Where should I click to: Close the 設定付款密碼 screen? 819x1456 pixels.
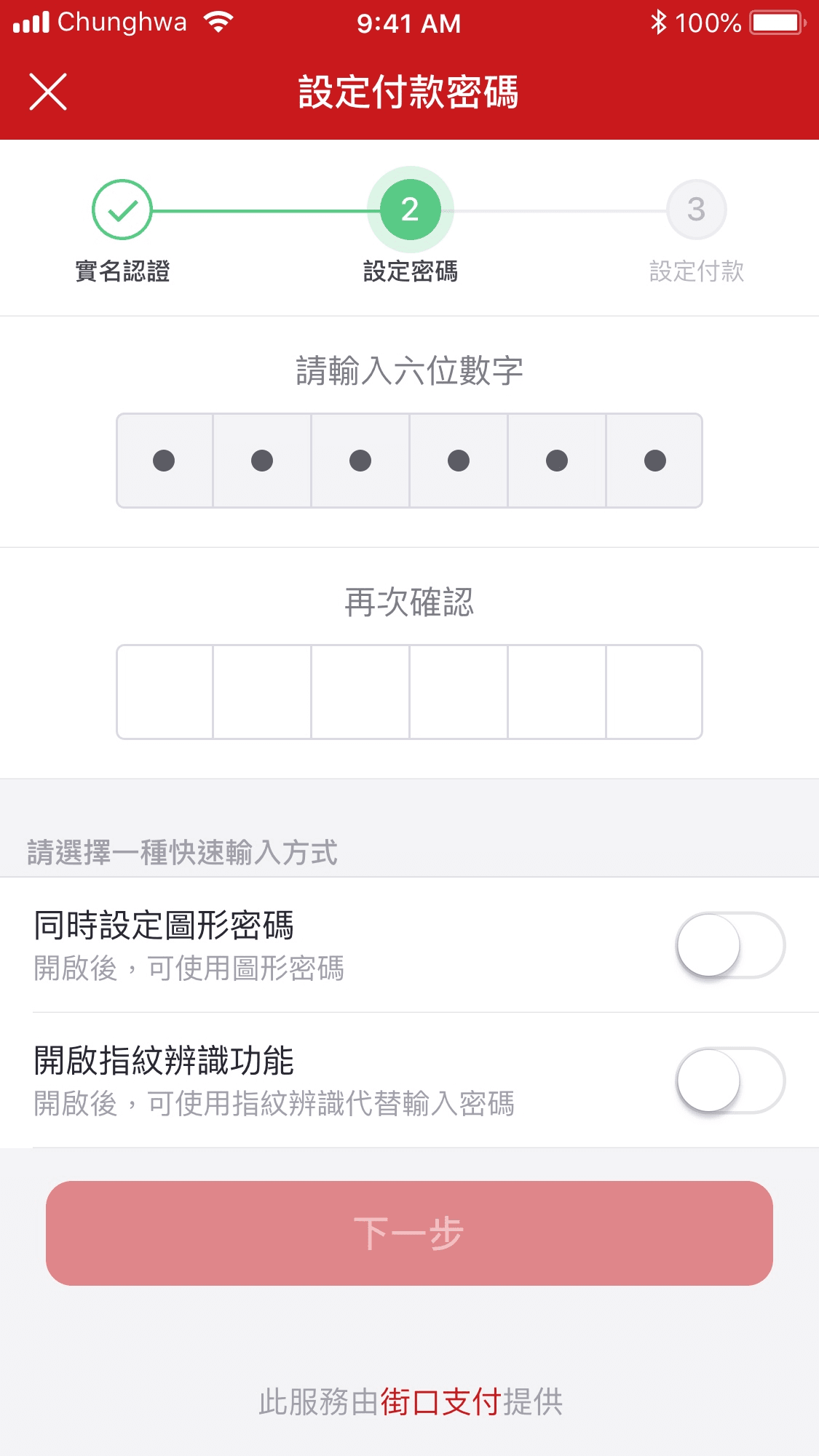[x=48, y=92]
